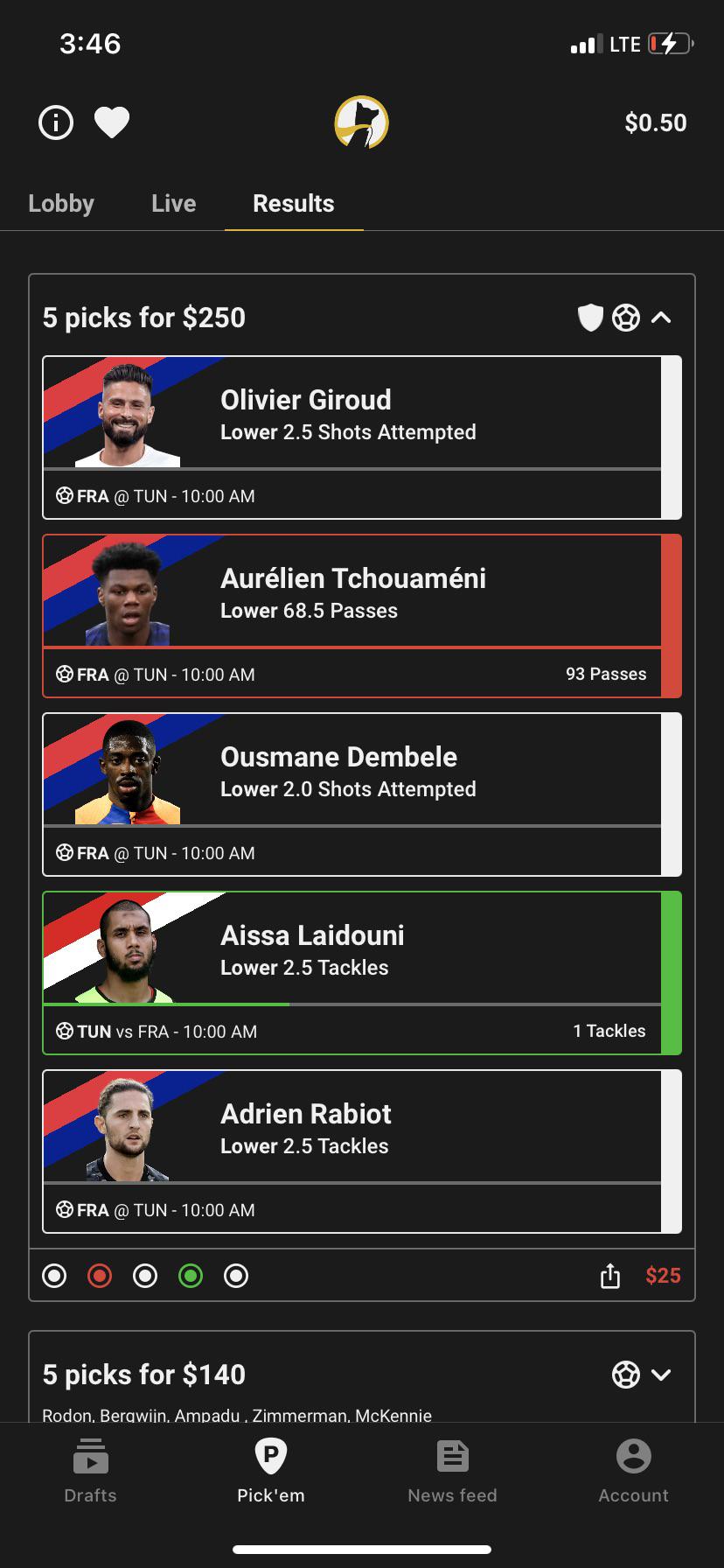This screenshot has width=724, height=1568.
Task: Open the soccer icon on the $140 entry
Action: pyautogui.click(x=626, y=1375)
